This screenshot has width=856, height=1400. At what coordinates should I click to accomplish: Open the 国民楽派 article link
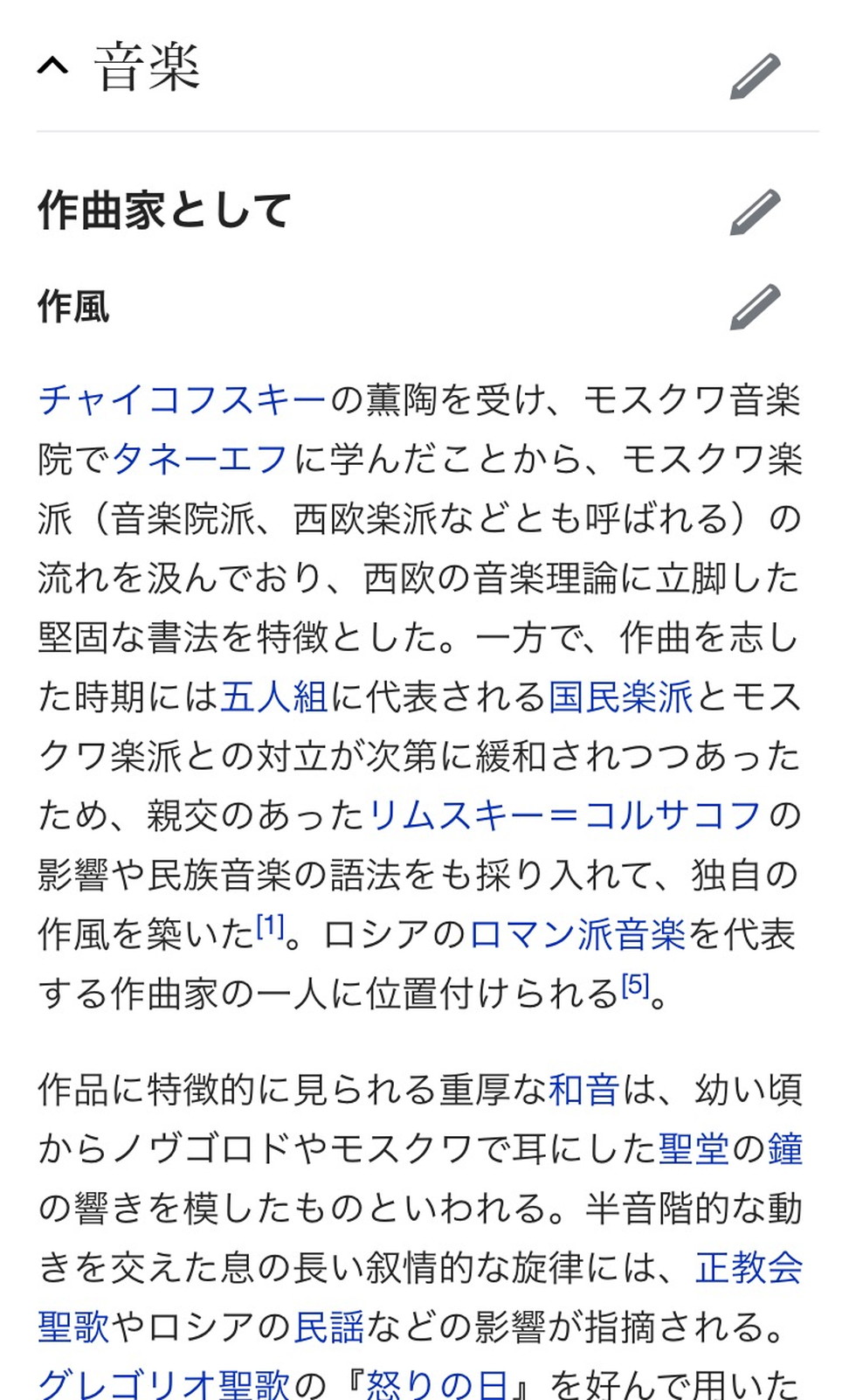(x=620, y=697)
